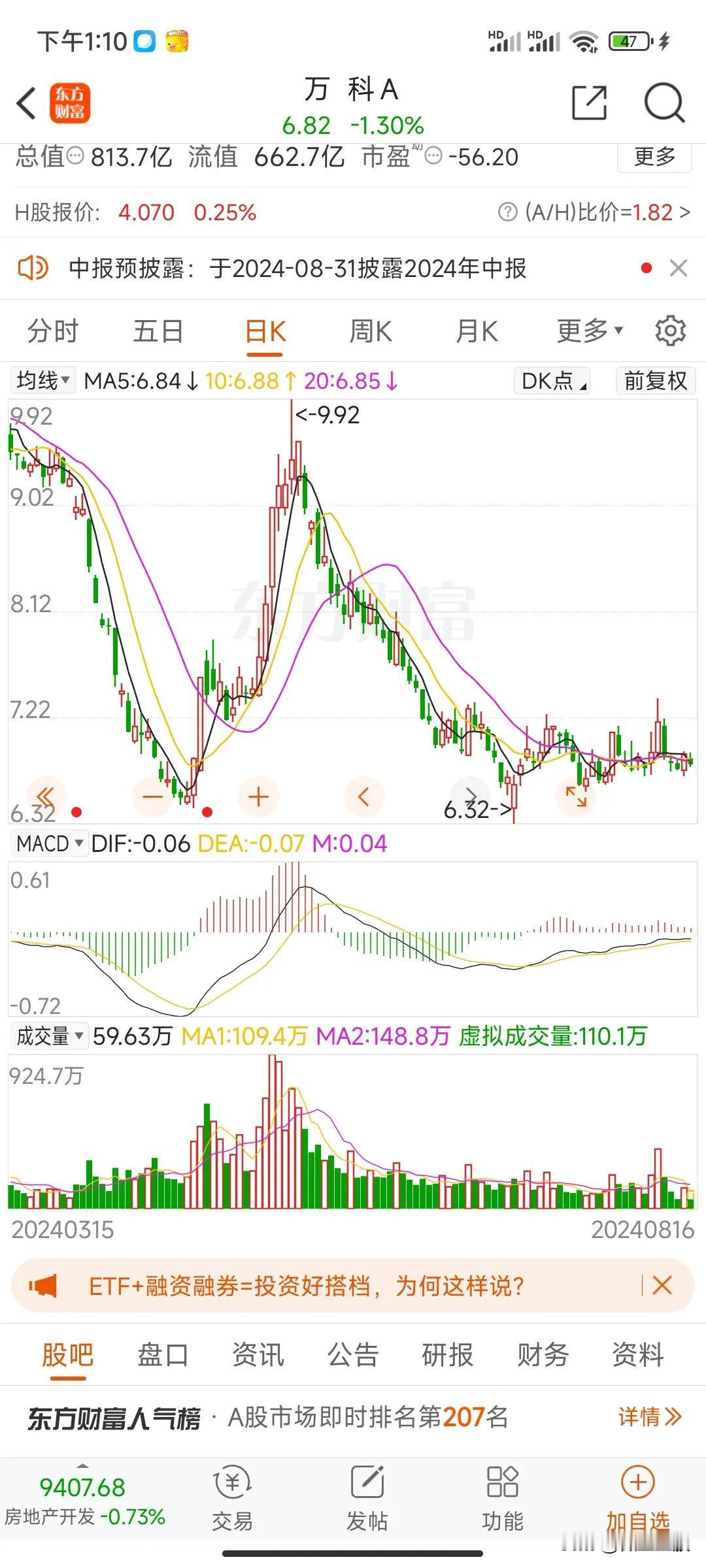Switch to the 分时 chart
Viewport: 706px width, 1568px height.
[52, 331]
